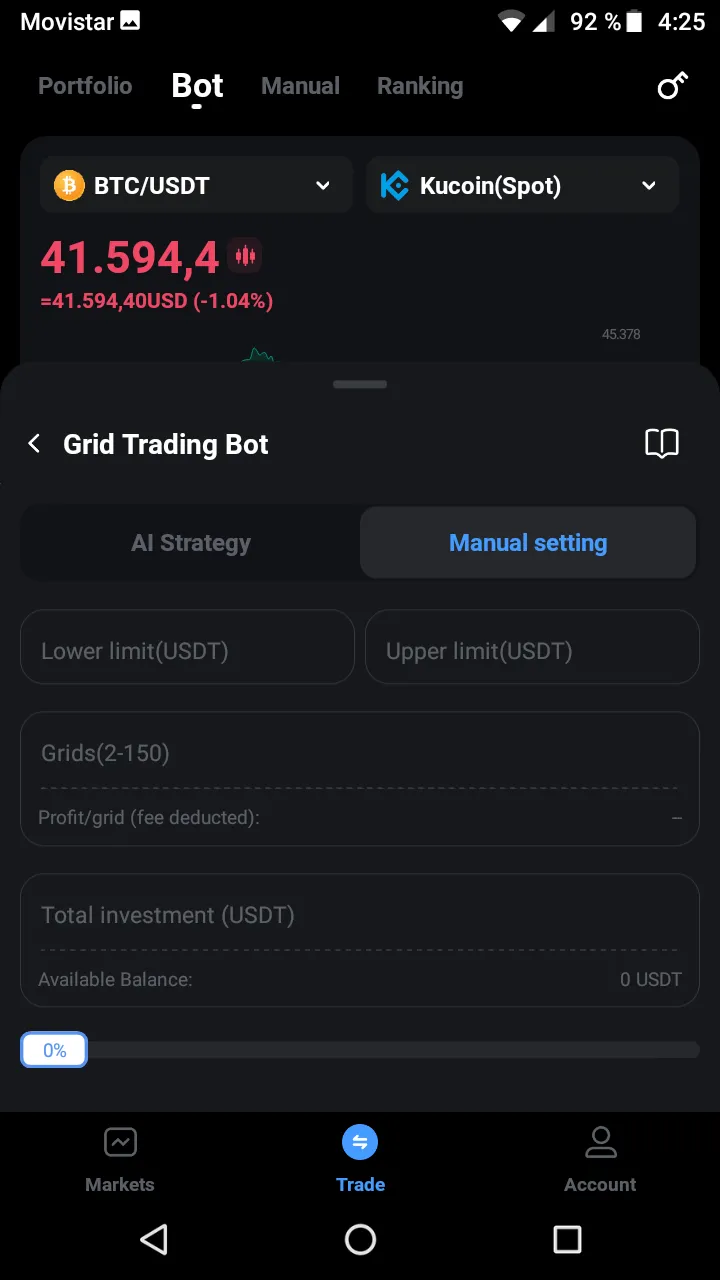The height and width of the screenshot is (1280, 720).
Task: Open the Ranking tab
Action: click(420, 86)
